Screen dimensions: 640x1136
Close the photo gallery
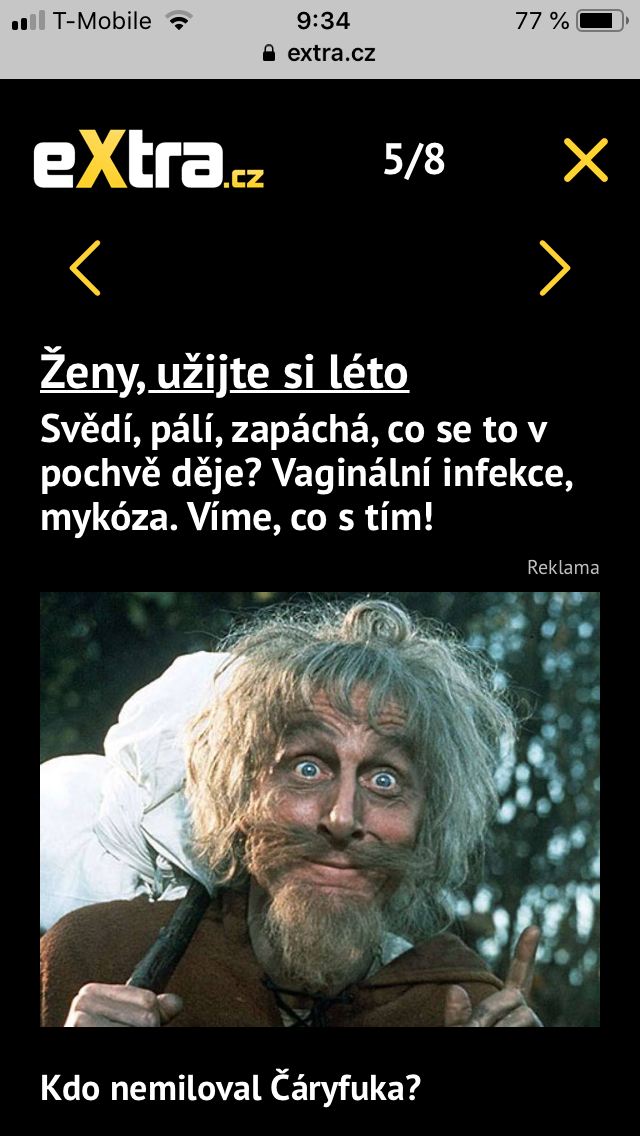tap(585, 160)
